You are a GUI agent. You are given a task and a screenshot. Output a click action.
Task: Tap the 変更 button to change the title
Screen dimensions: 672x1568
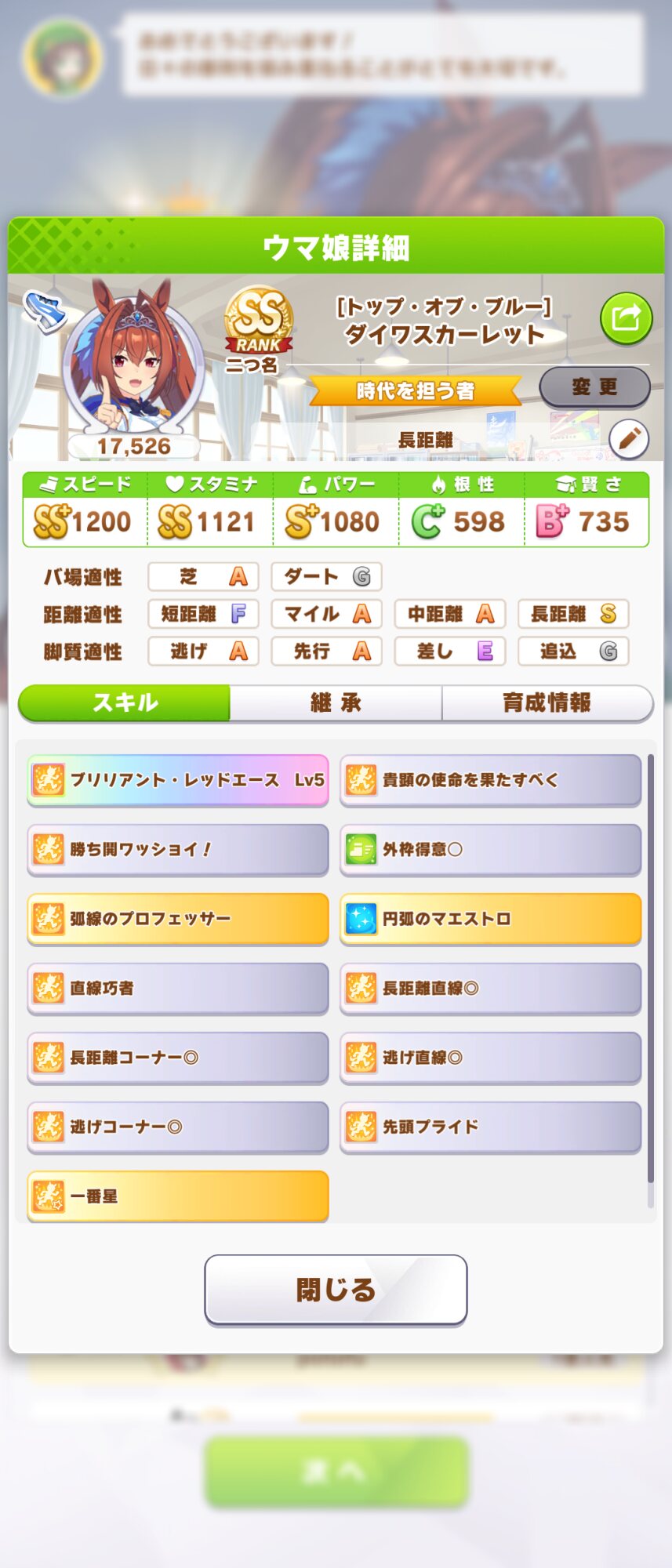(x=594, y=387)
